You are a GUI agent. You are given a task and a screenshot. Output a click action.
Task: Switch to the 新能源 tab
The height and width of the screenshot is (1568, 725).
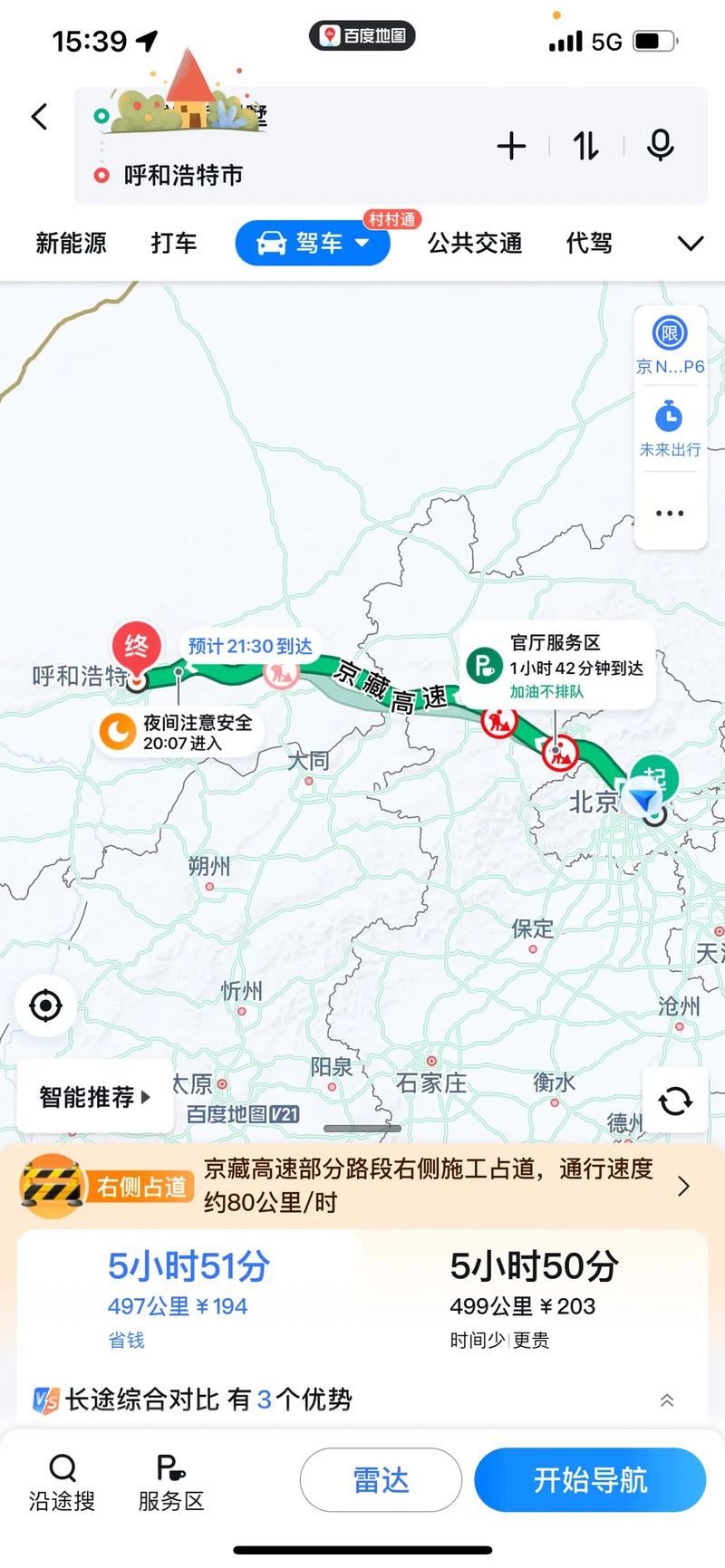[71, 243]
